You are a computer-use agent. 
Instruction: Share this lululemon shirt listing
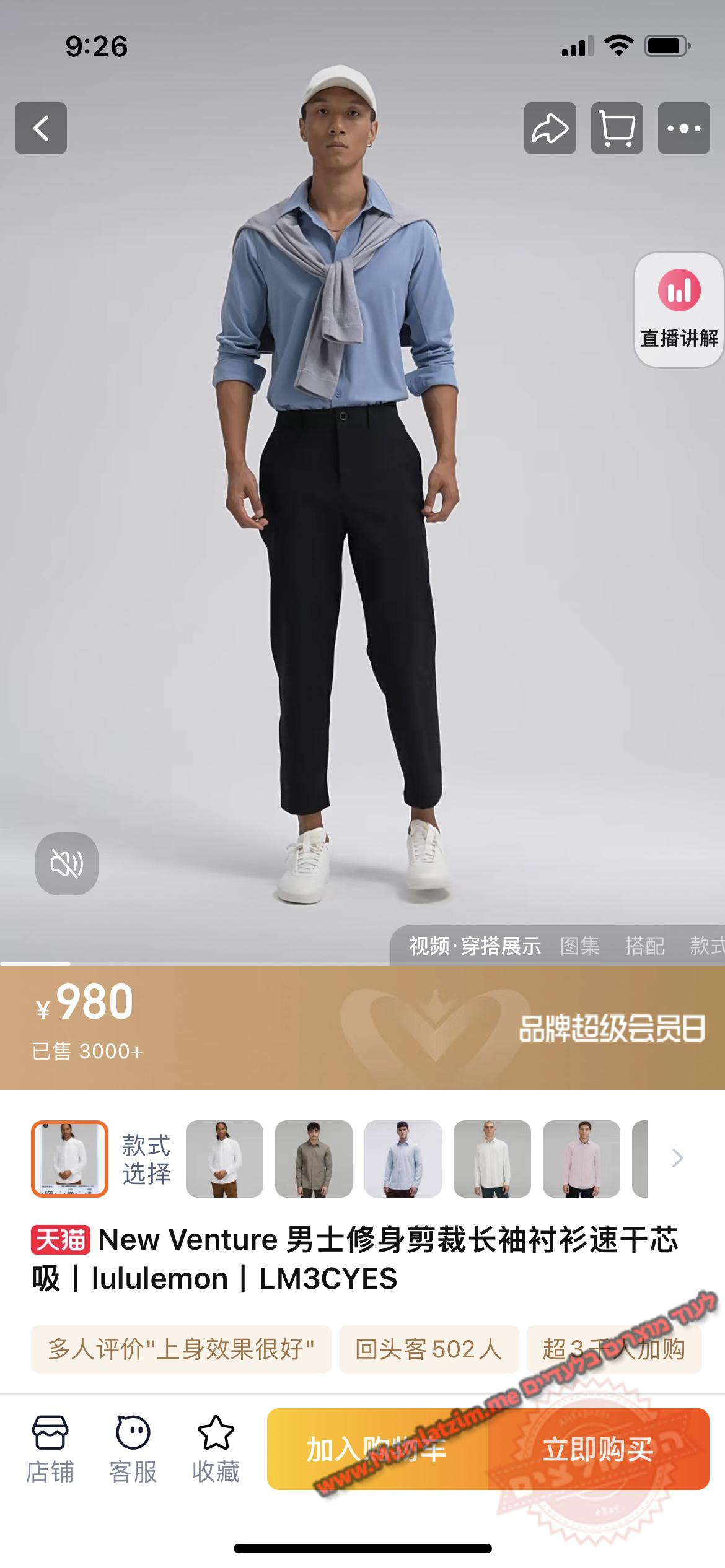click(x=550, y=128)
